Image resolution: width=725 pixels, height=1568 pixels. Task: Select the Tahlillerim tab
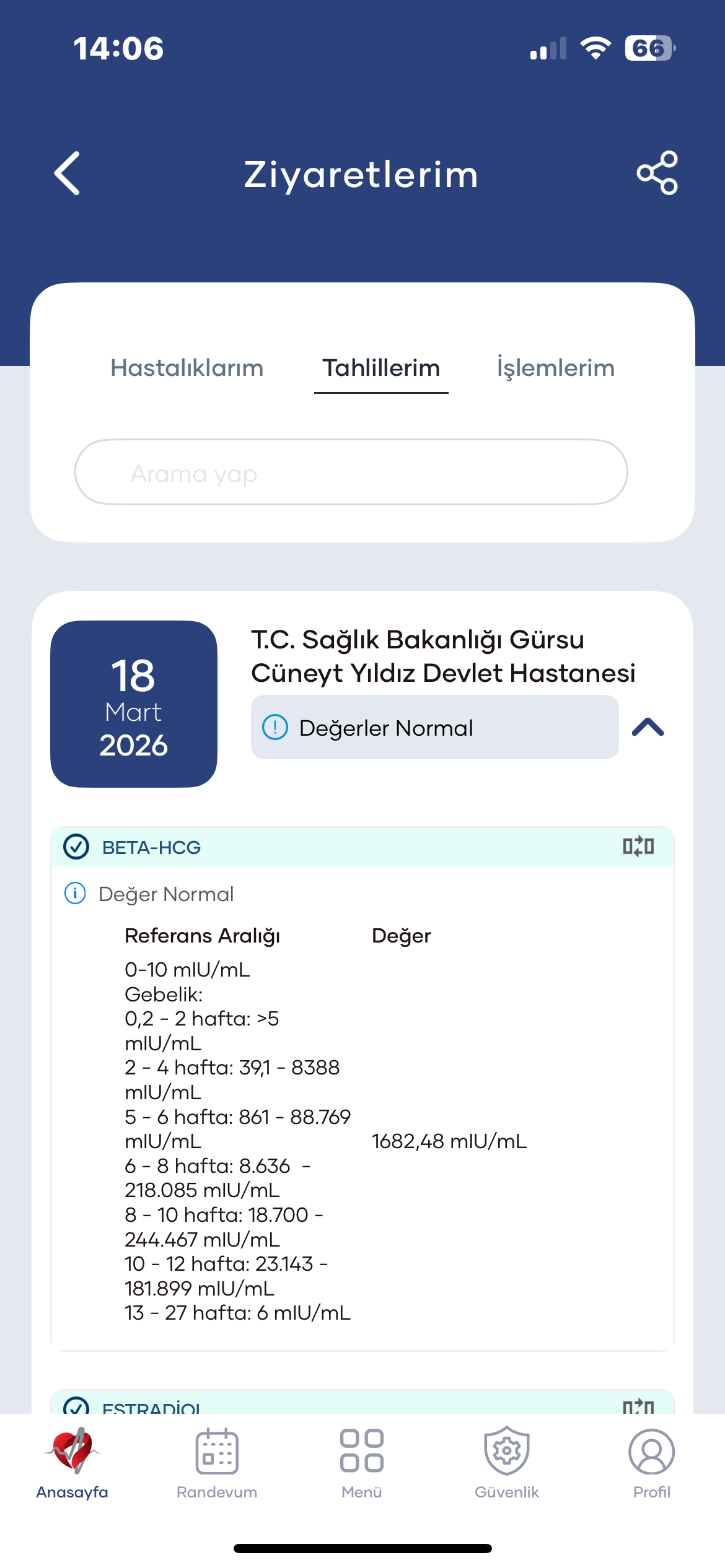(x=381, y=368)
